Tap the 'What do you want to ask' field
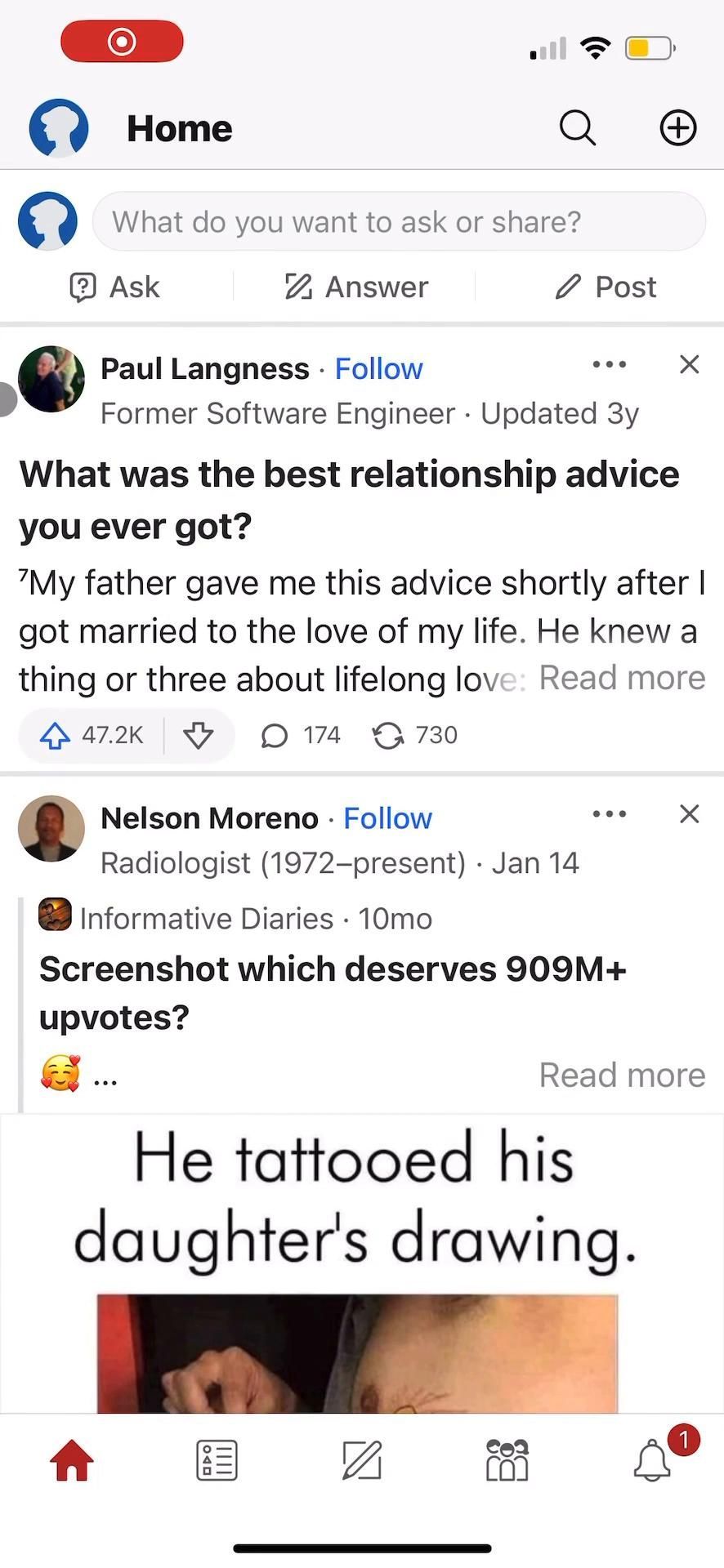The height and width of the screenshot is (1568, 724). coord(399,221)
